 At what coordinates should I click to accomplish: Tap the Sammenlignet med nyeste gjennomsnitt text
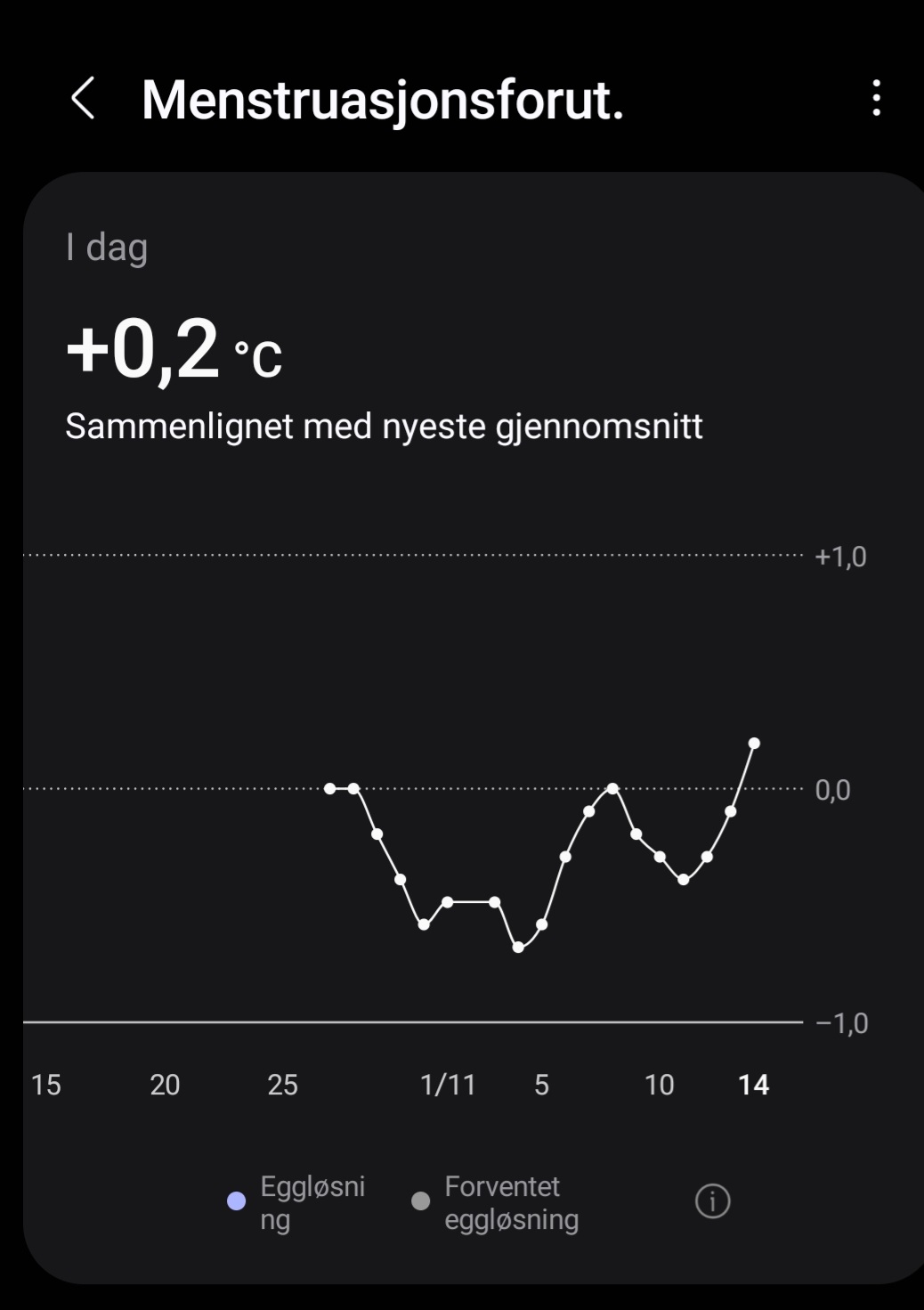[385, 427]
